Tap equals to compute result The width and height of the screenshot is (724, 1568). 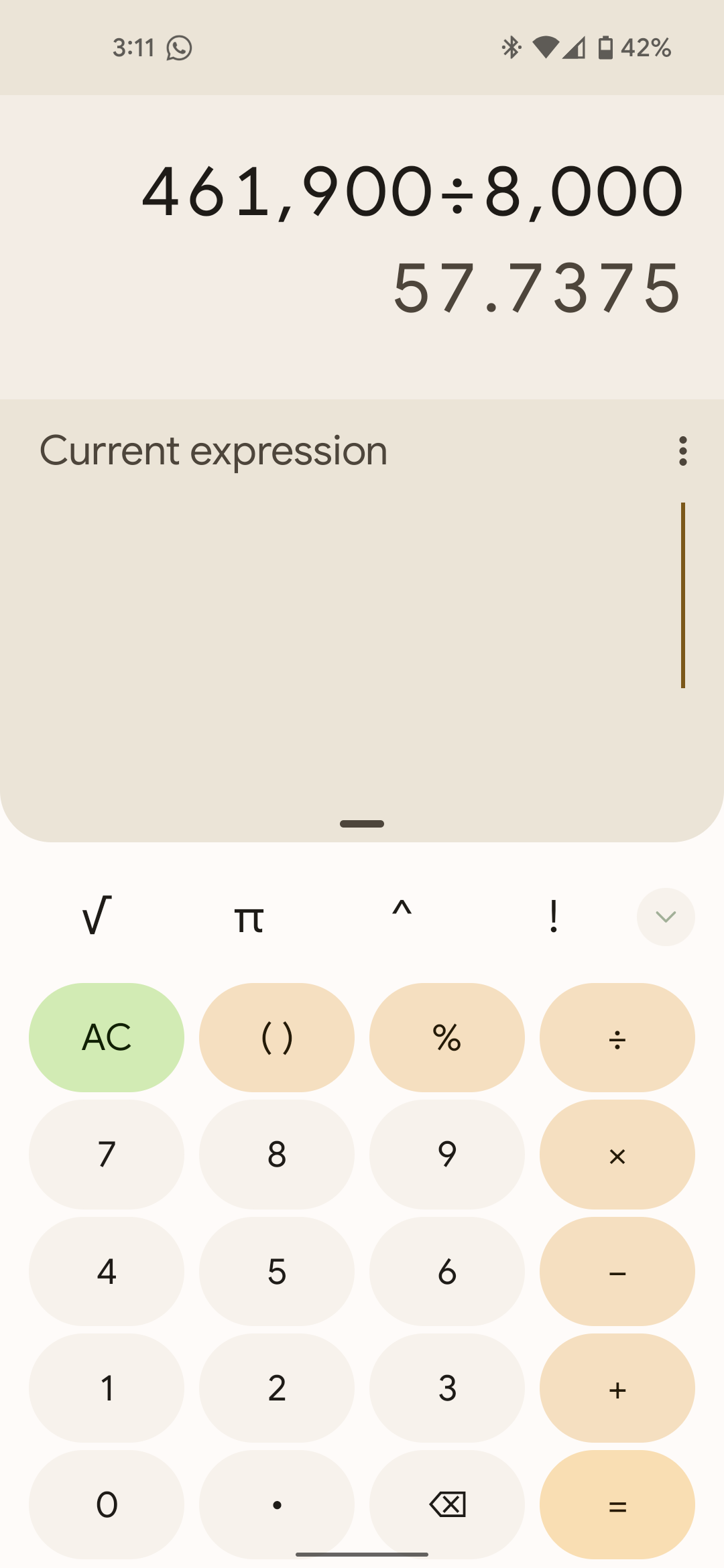click(617, 1504)
